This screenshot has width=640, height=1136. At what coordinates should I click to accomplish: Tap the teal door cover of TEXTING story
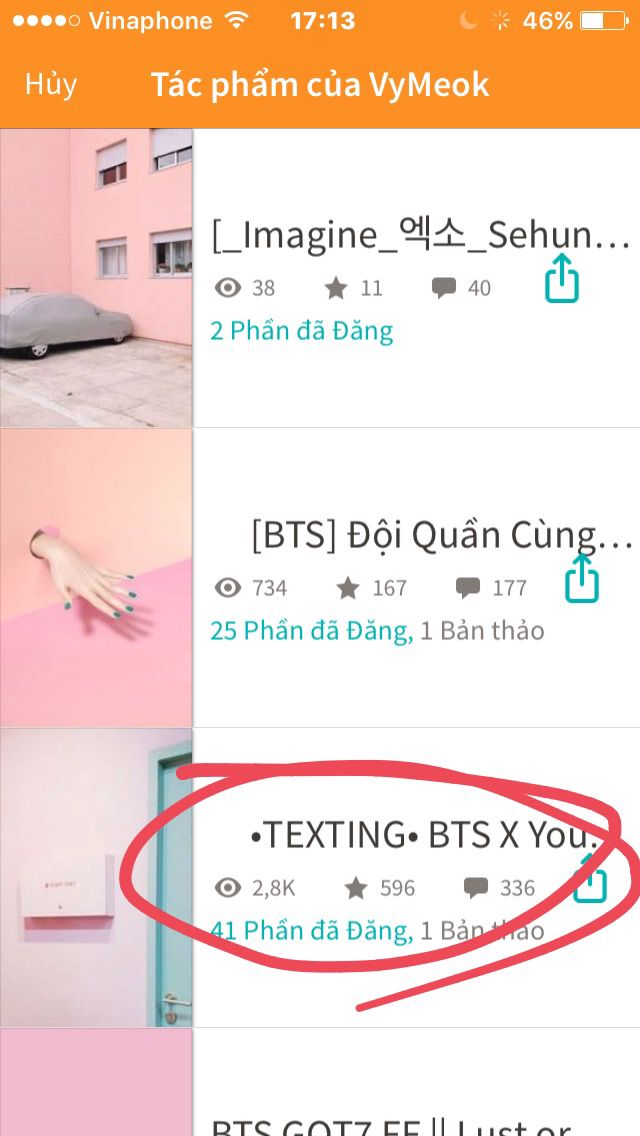click(96, 878)
